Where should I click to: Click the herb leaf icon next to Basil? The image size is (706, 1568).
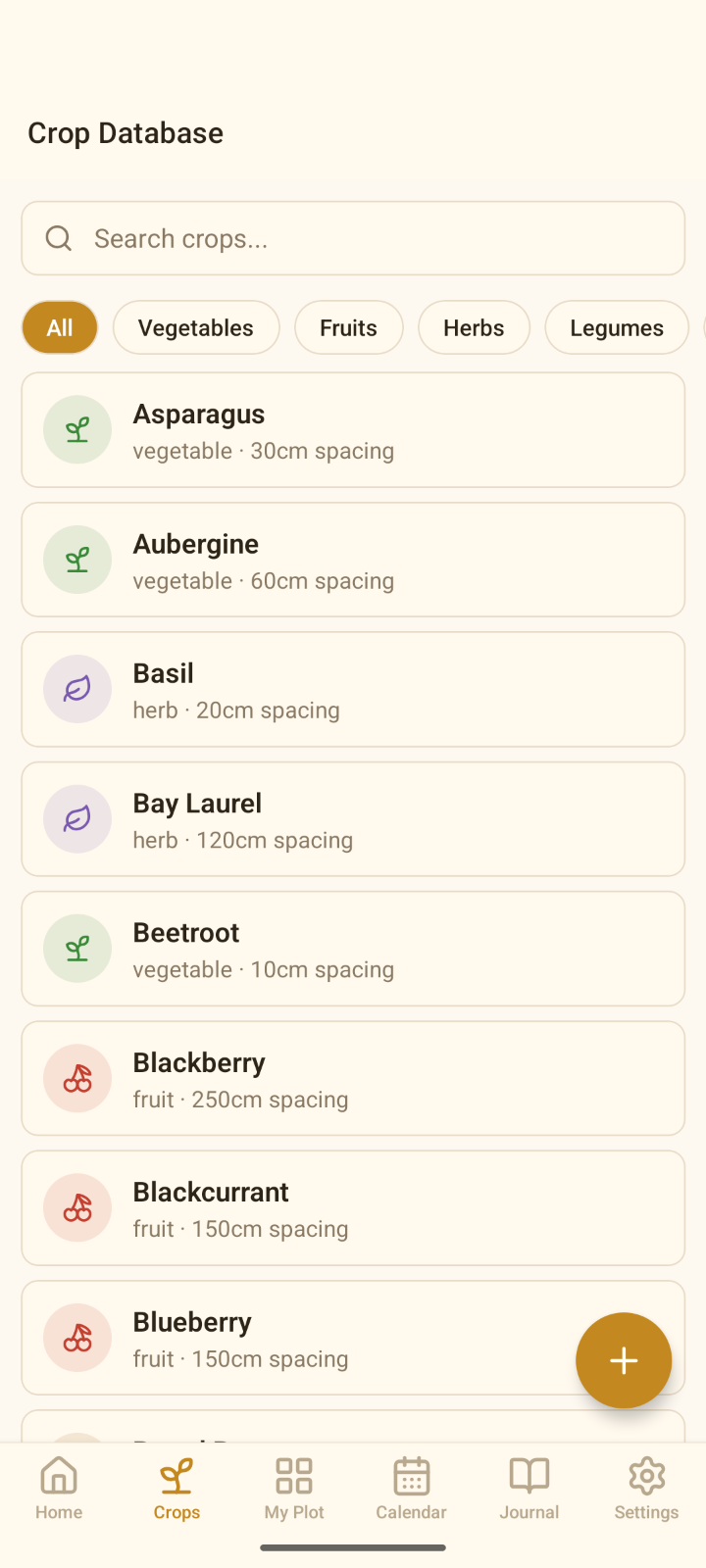77,689
